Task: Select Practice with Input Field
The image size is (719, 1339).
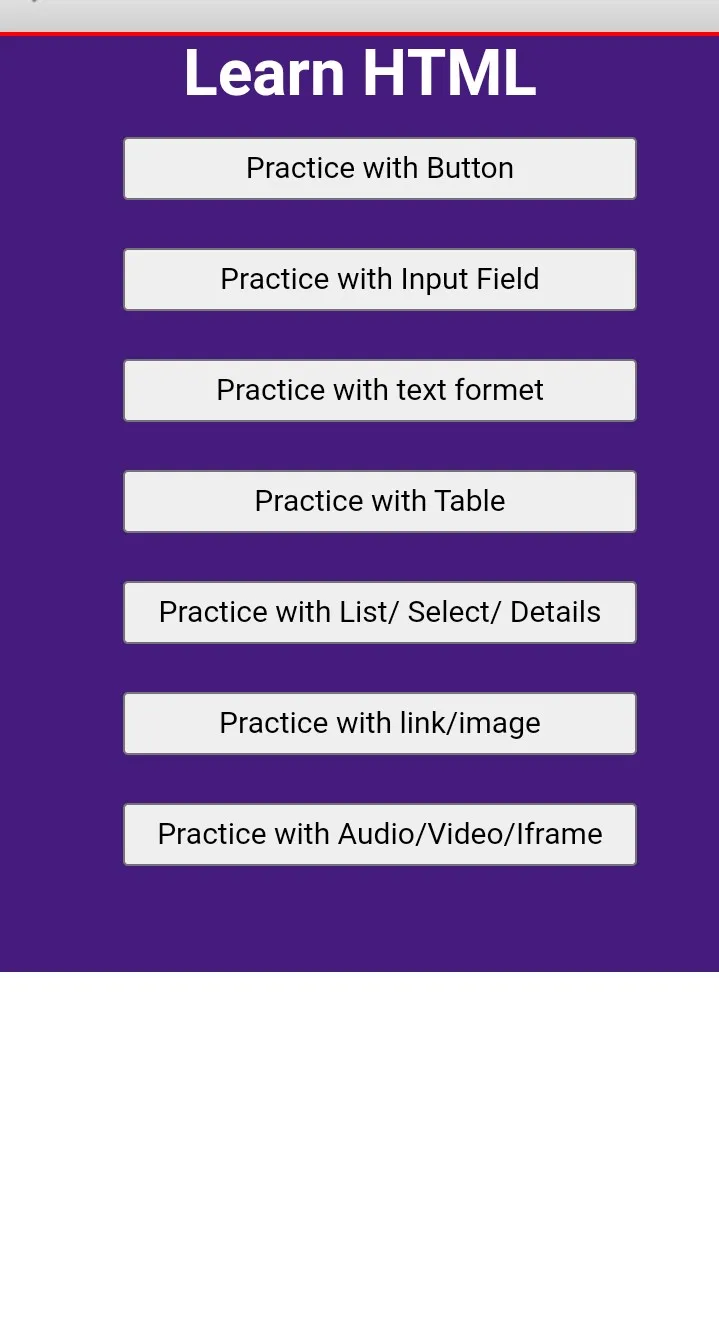Action: (x=380, y=279)
